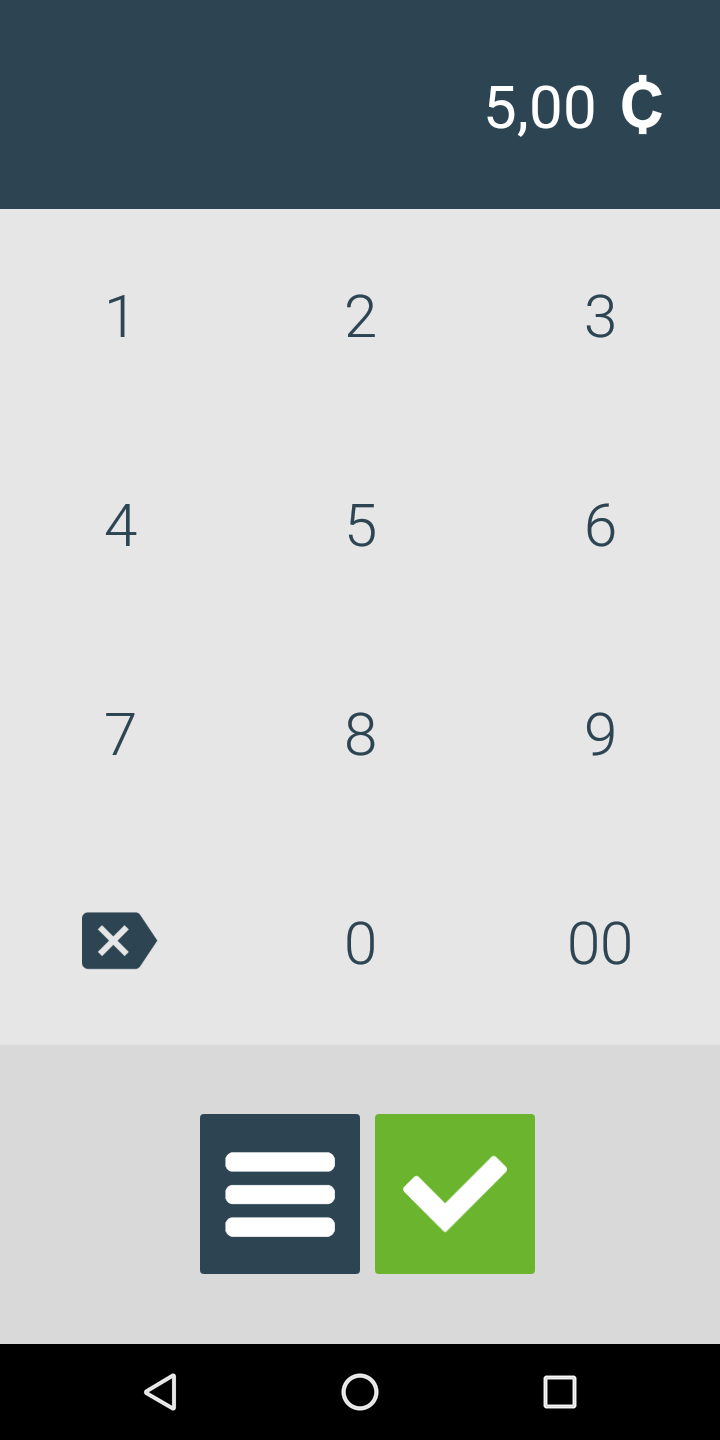Open the hamburger menu button
Screen dimensions: 720x1440
coord(280,1194)
